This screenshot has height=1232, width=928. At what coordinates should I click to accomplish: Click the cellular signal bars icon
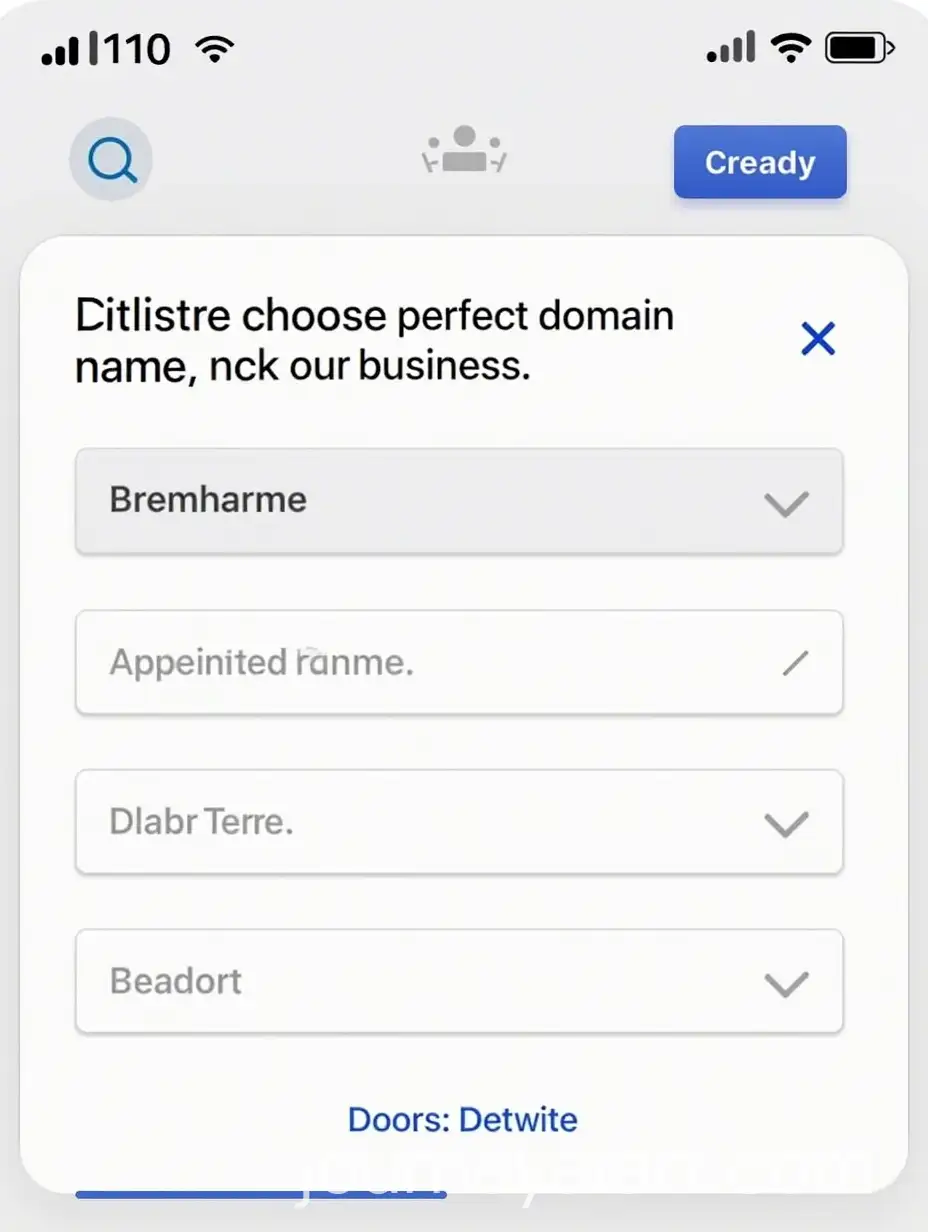[62, 48]
